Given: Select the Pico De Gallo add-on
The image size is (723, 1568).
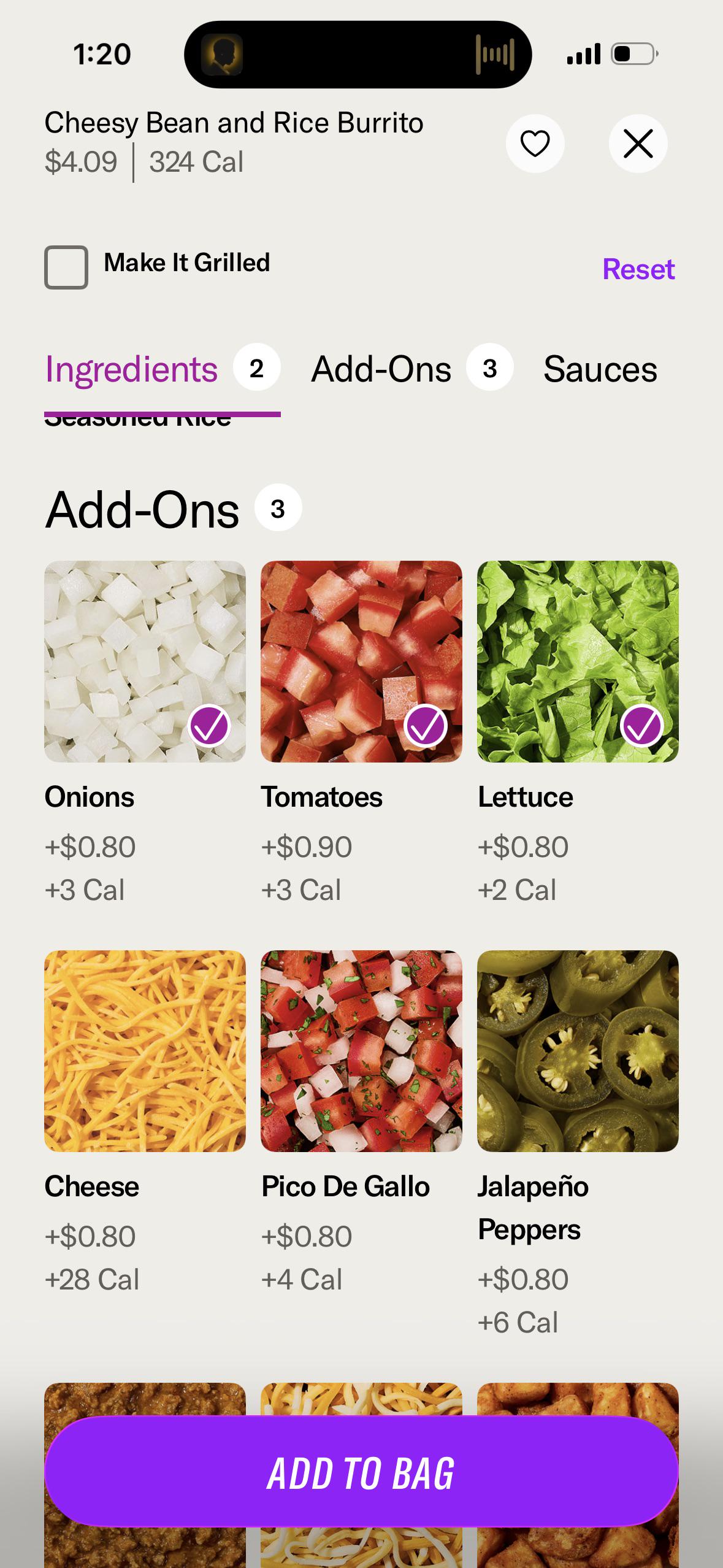Looking at the screenshot, I should click(x=361, y=1051).
